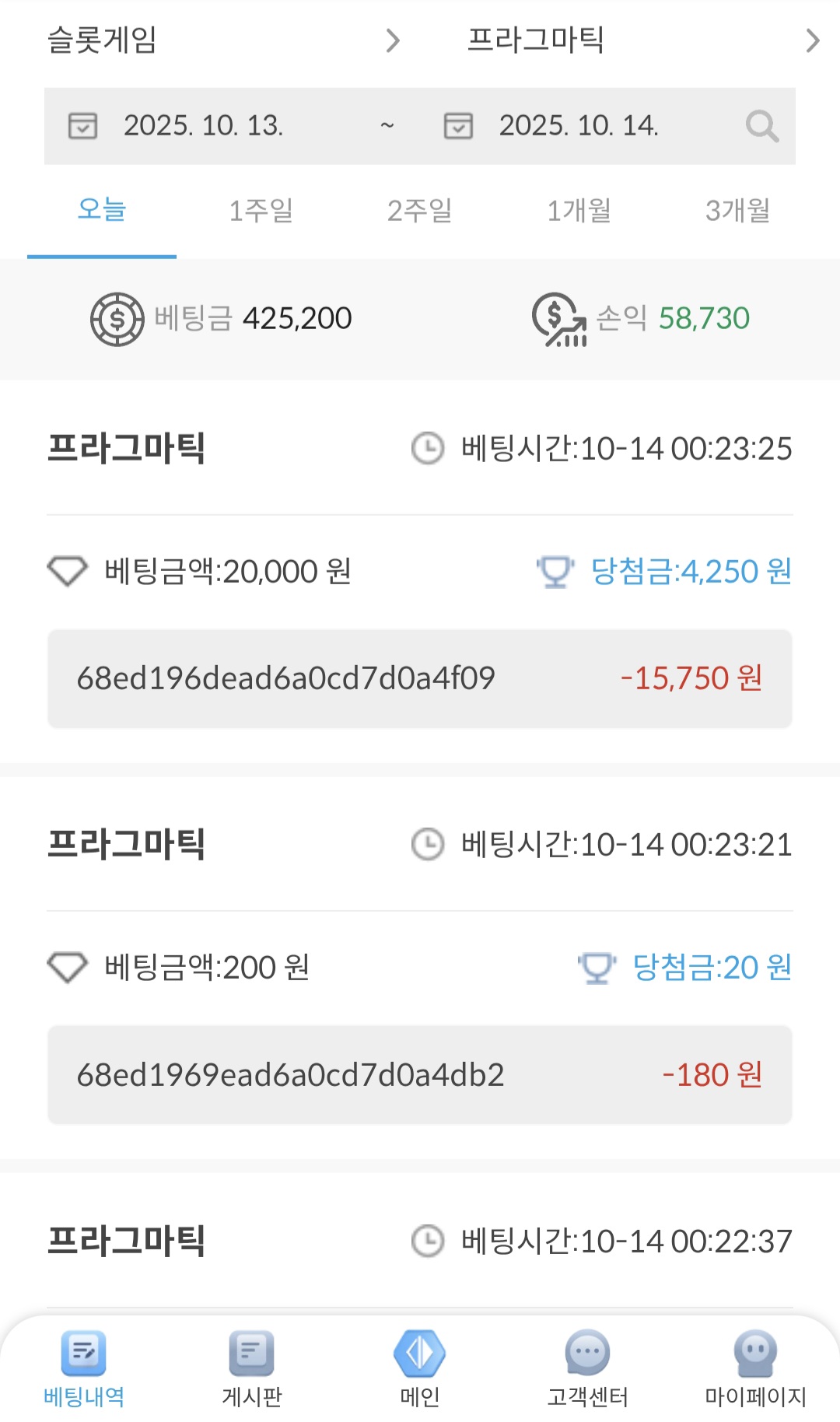Pick the start date 2025. 10. 13.
Viewport: 840px width, 1422px height.
coord(203,126)
